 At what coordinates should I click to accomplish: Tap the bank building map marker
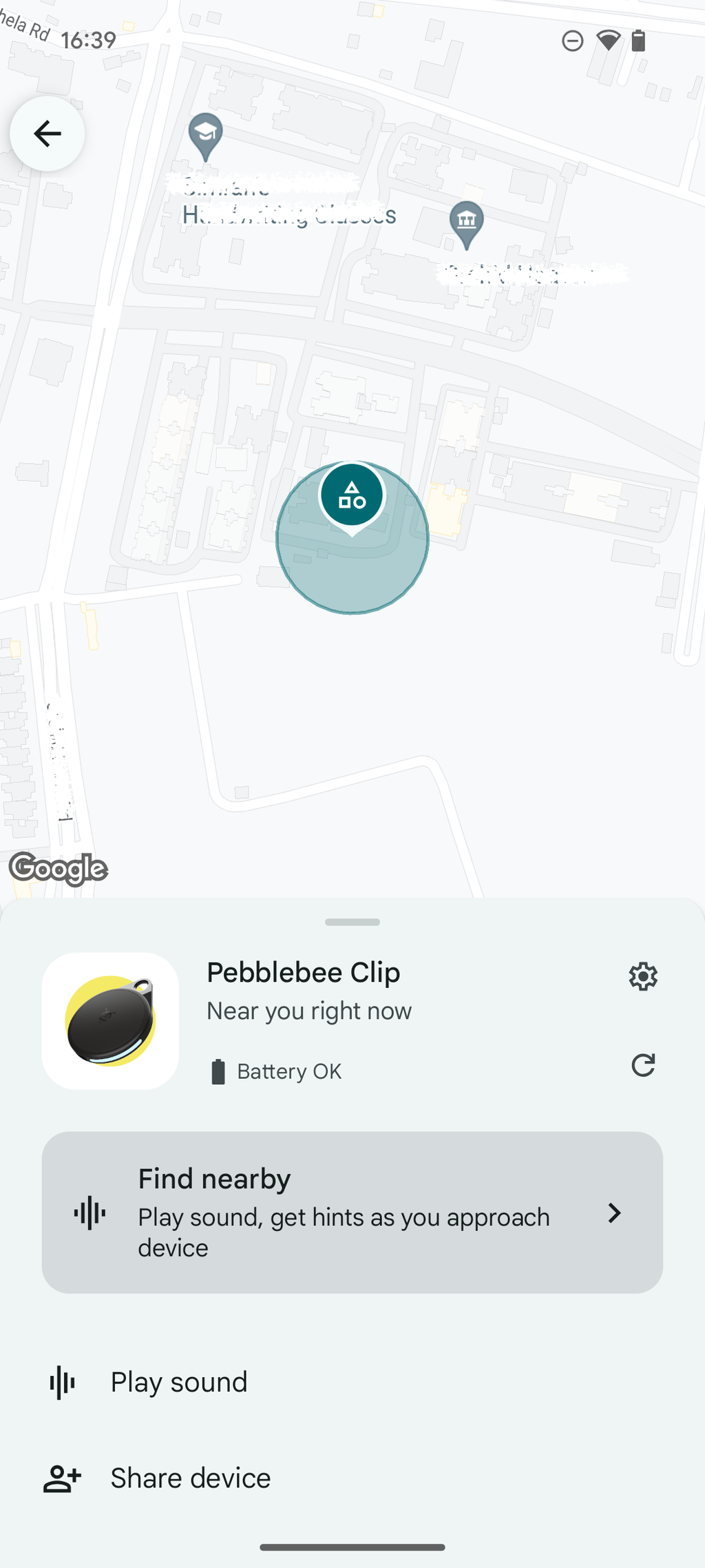point(466,222)
